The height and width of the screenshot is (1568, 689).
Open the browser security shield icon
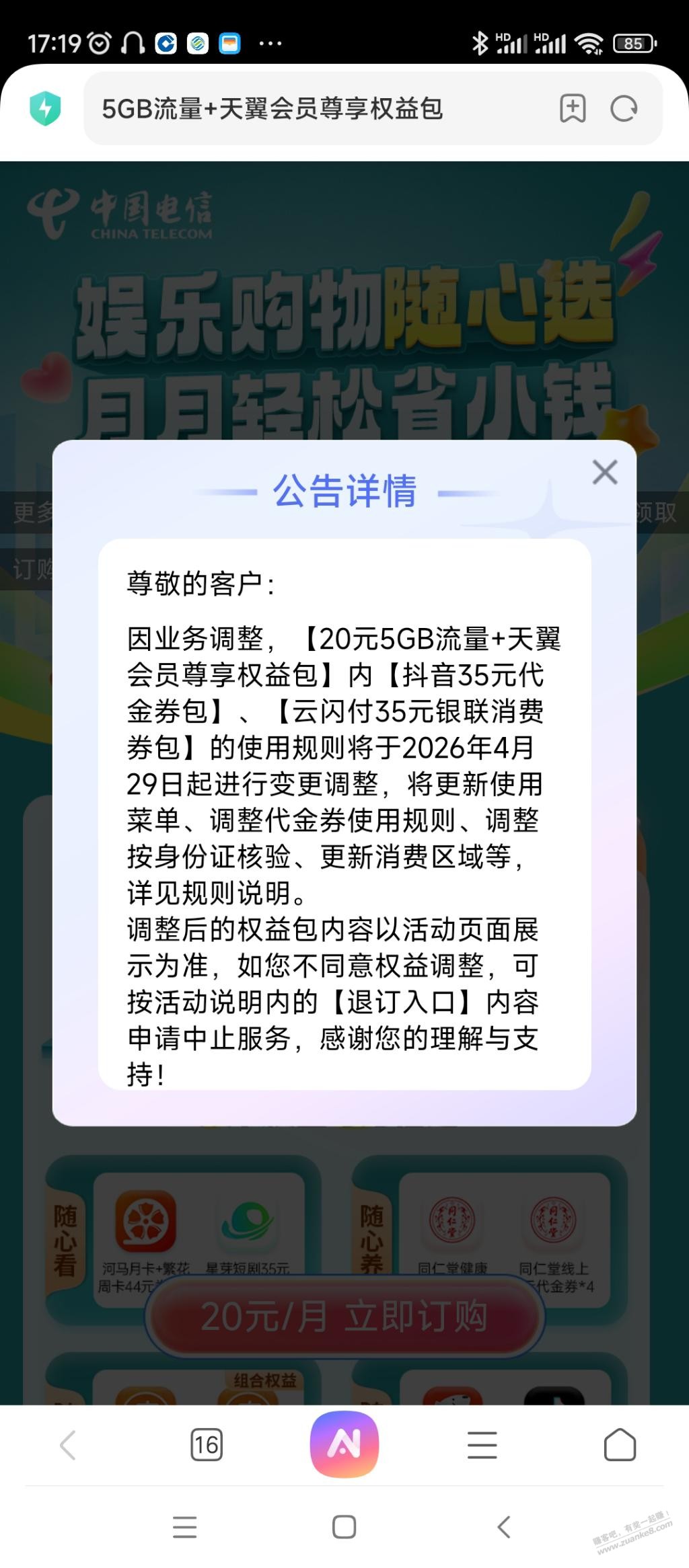click(45, 108)
